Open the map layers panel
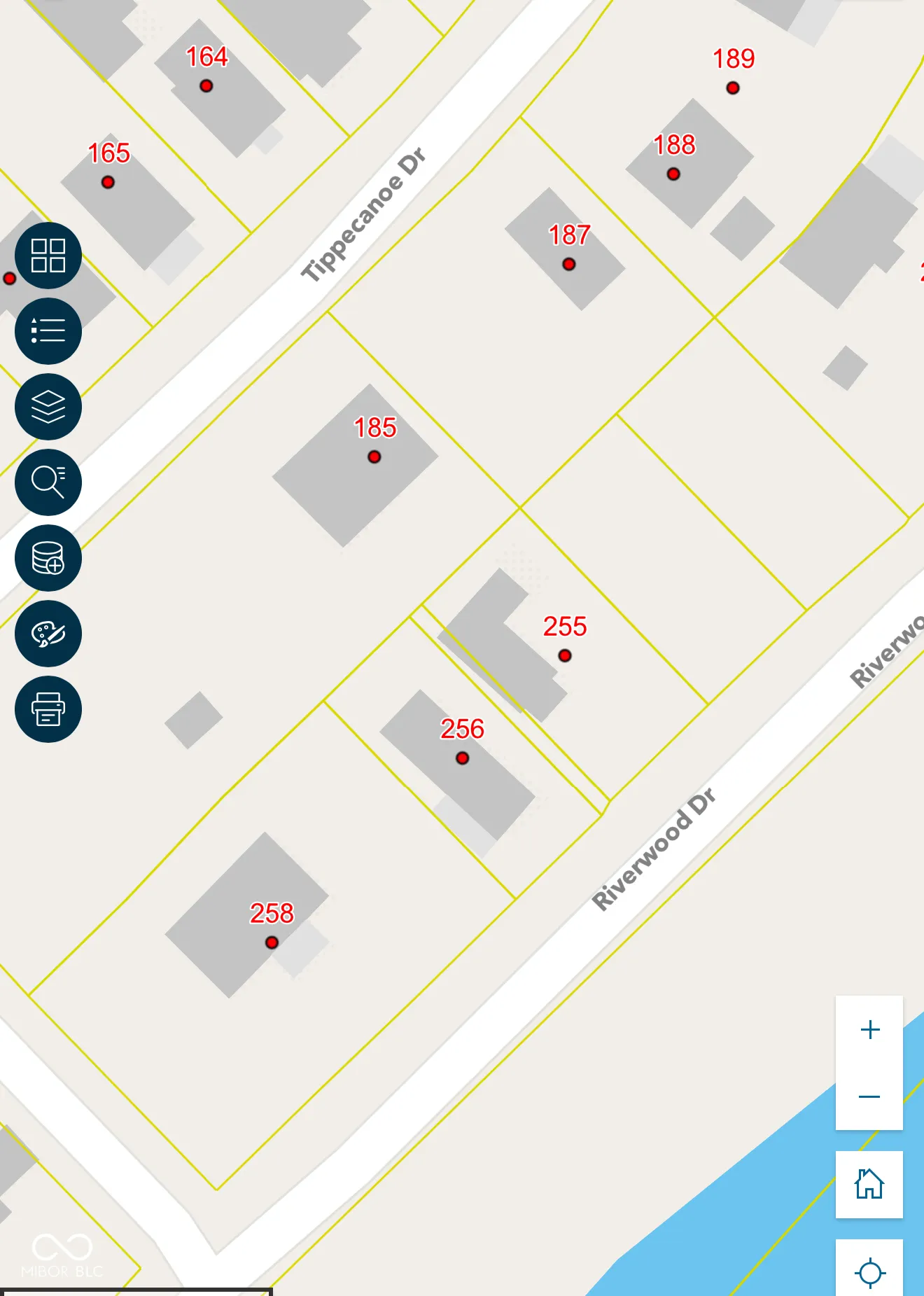Image resolution: width=924 pixels, height=1296 pixels. (x=48, y=407)
